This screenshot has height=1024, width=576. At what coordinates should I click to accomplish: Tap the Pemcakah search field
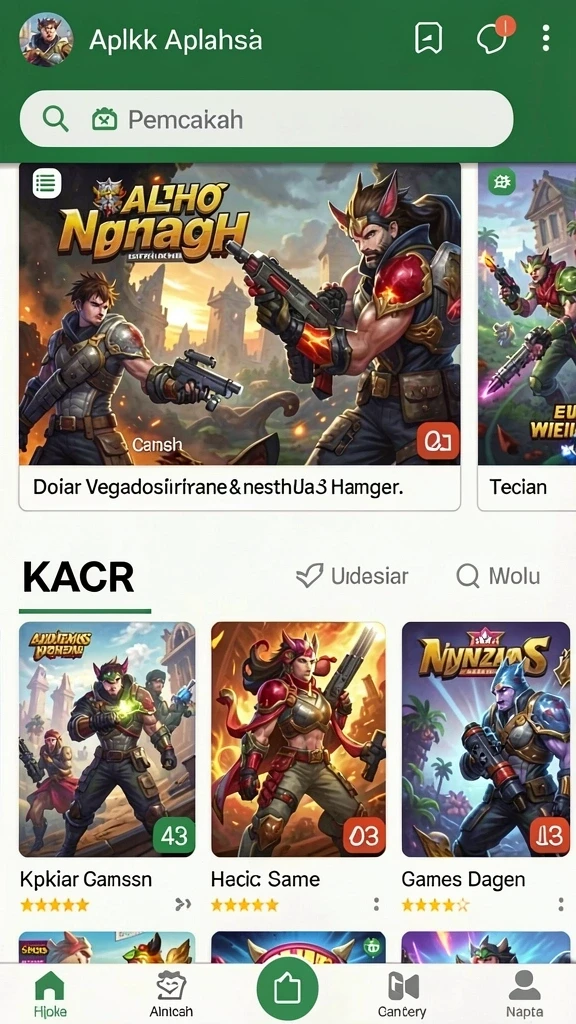[266, 119]
